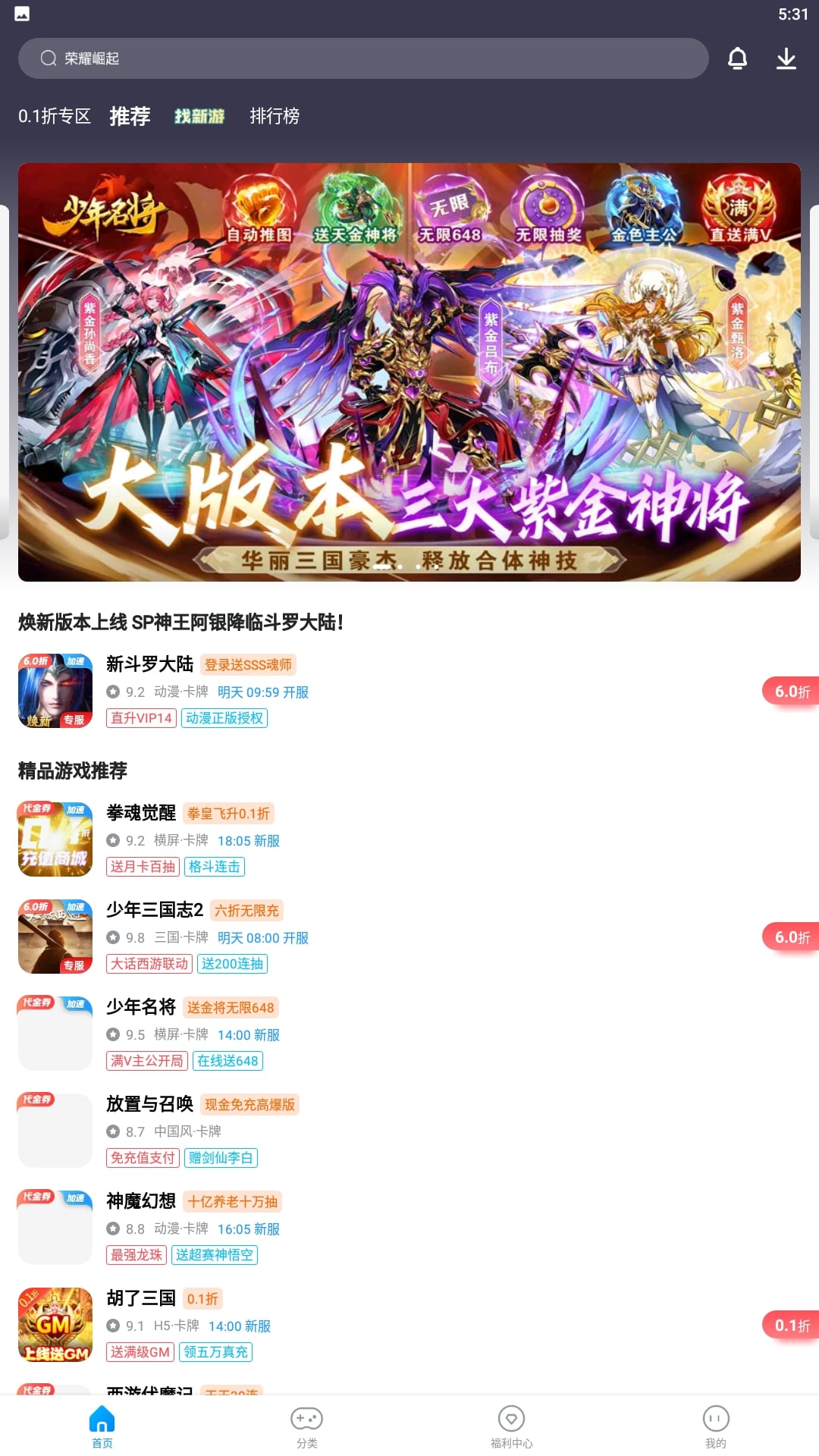Open the 少年名将 promotional banner
Screen dimensions: 819x1456
[x=409, y=372]
